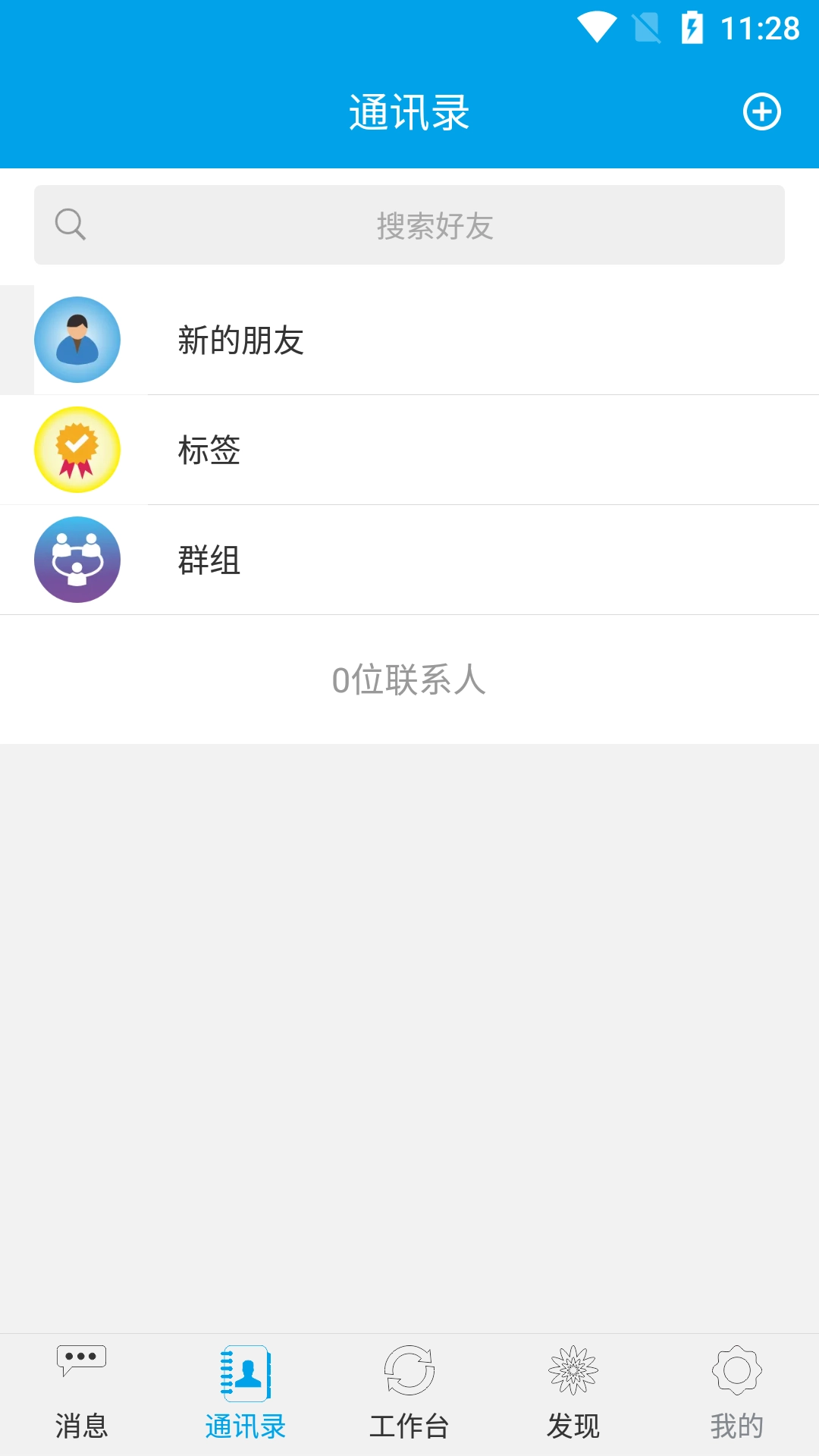Click the 通讯录 title in the header
The width and height of the screenshot is (819, 1456).
tap(409, 111)
